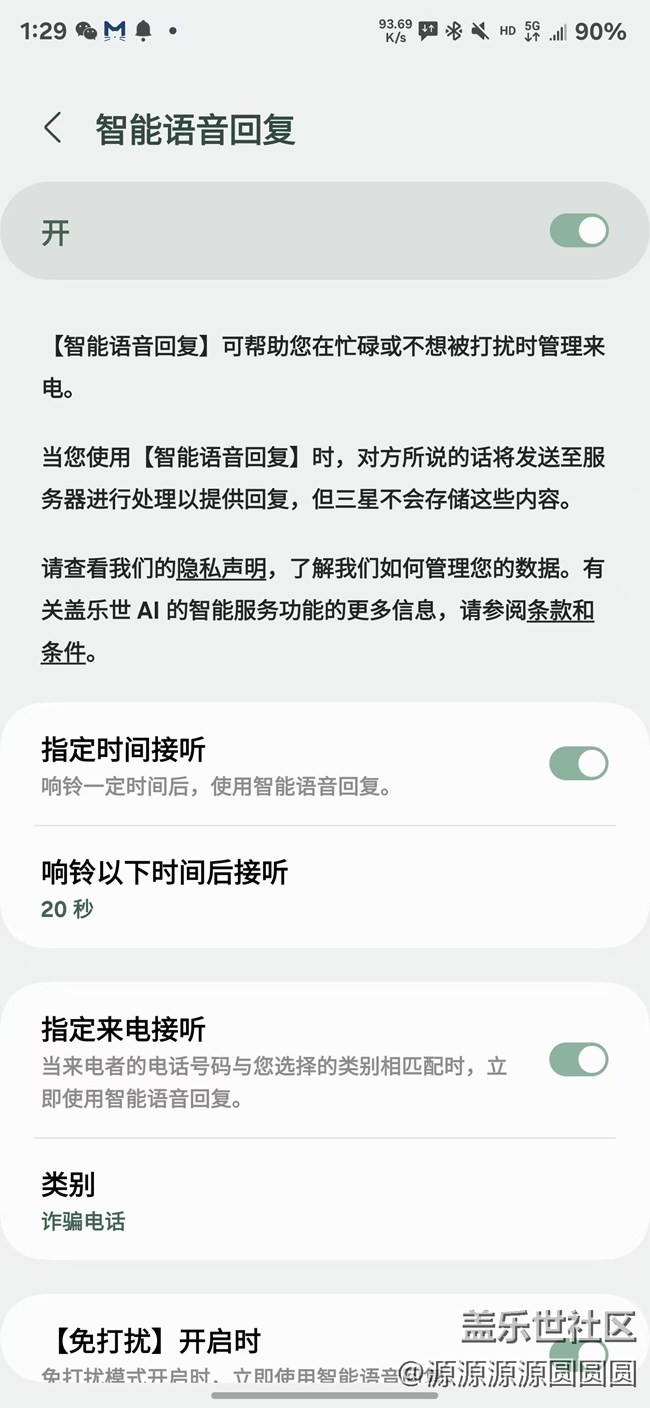Screen dimensions: 650x1408
Task: Turn off the main 开 switch
Action: [x=579, y=231]
